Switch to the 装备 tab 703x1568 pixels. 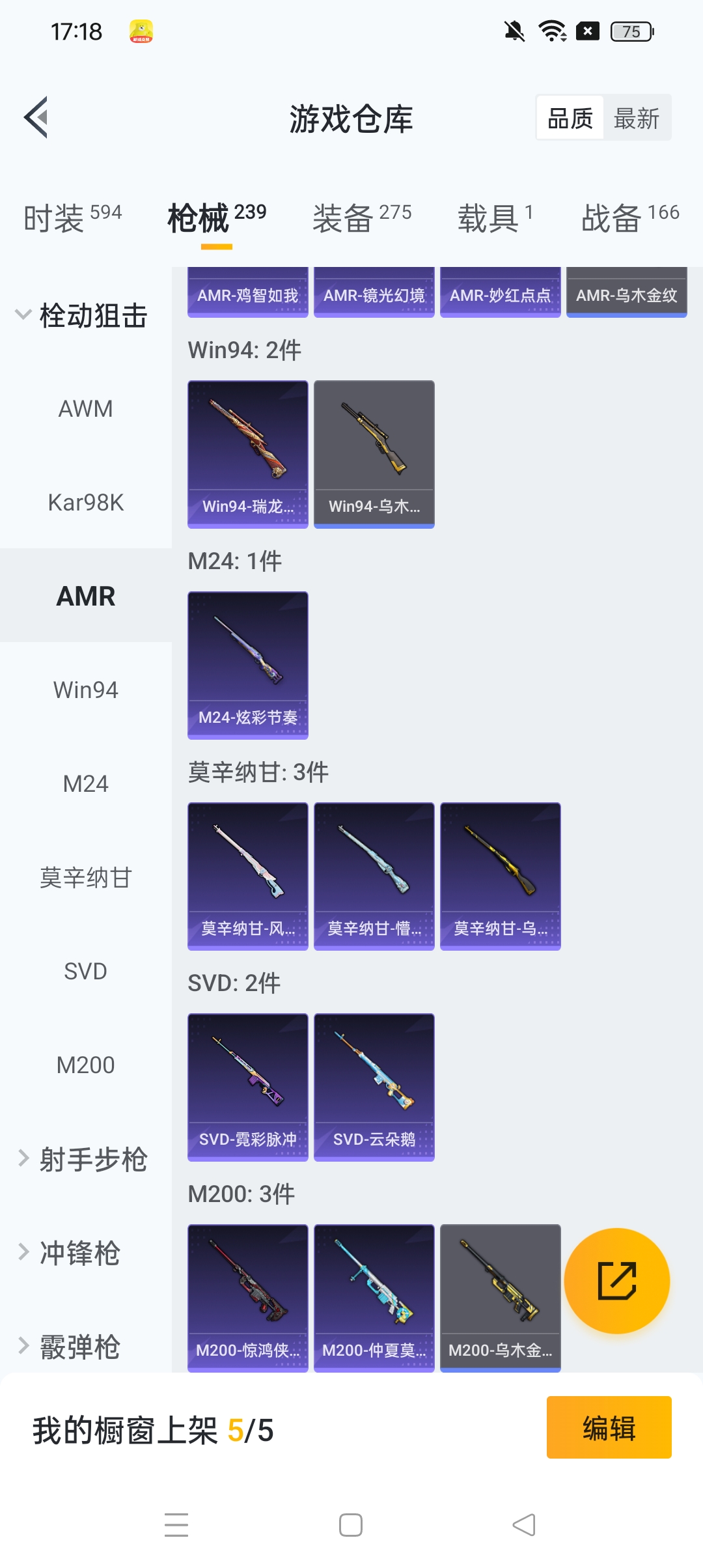tap(362, 217)
